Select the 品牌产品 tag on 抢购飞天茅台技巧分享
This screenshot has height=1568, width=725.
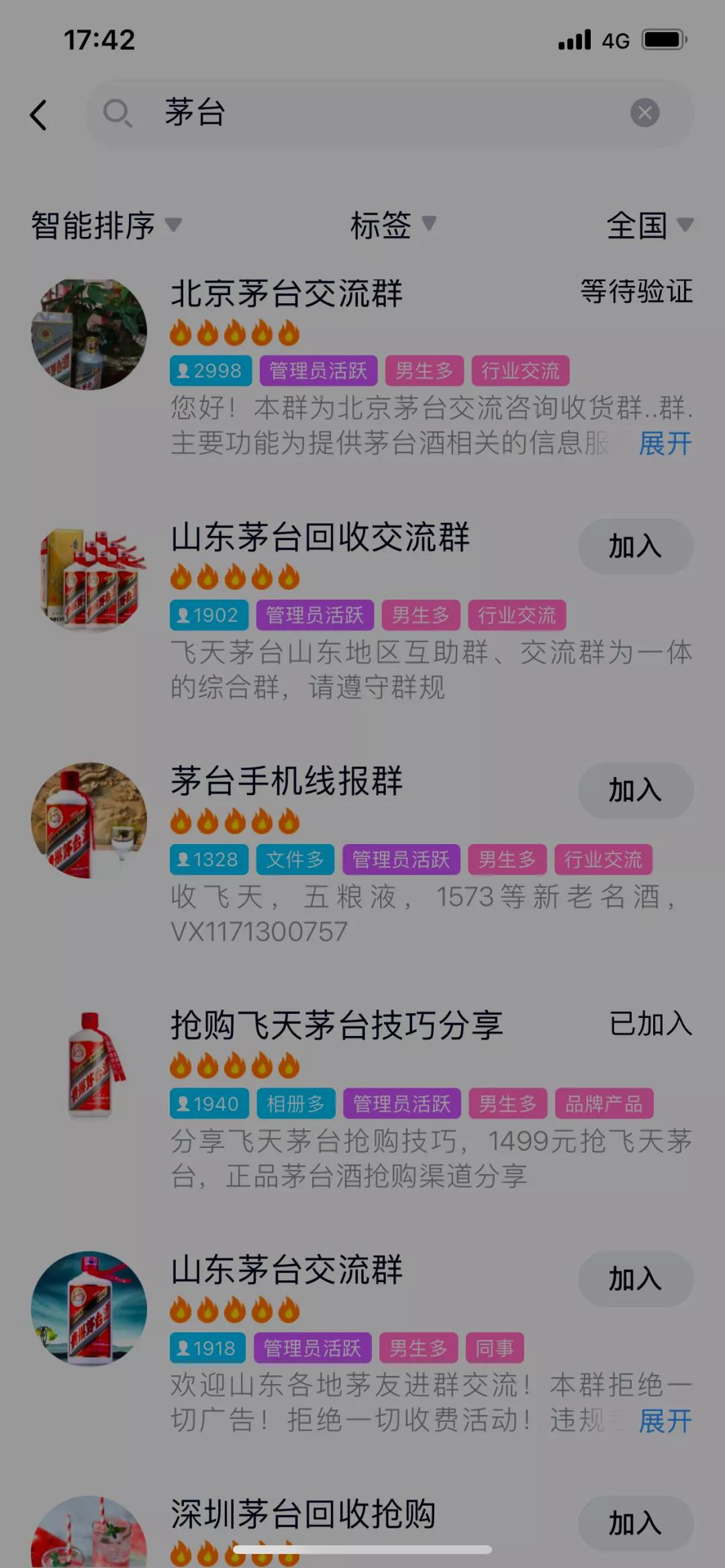click(x=603, y=1104)
